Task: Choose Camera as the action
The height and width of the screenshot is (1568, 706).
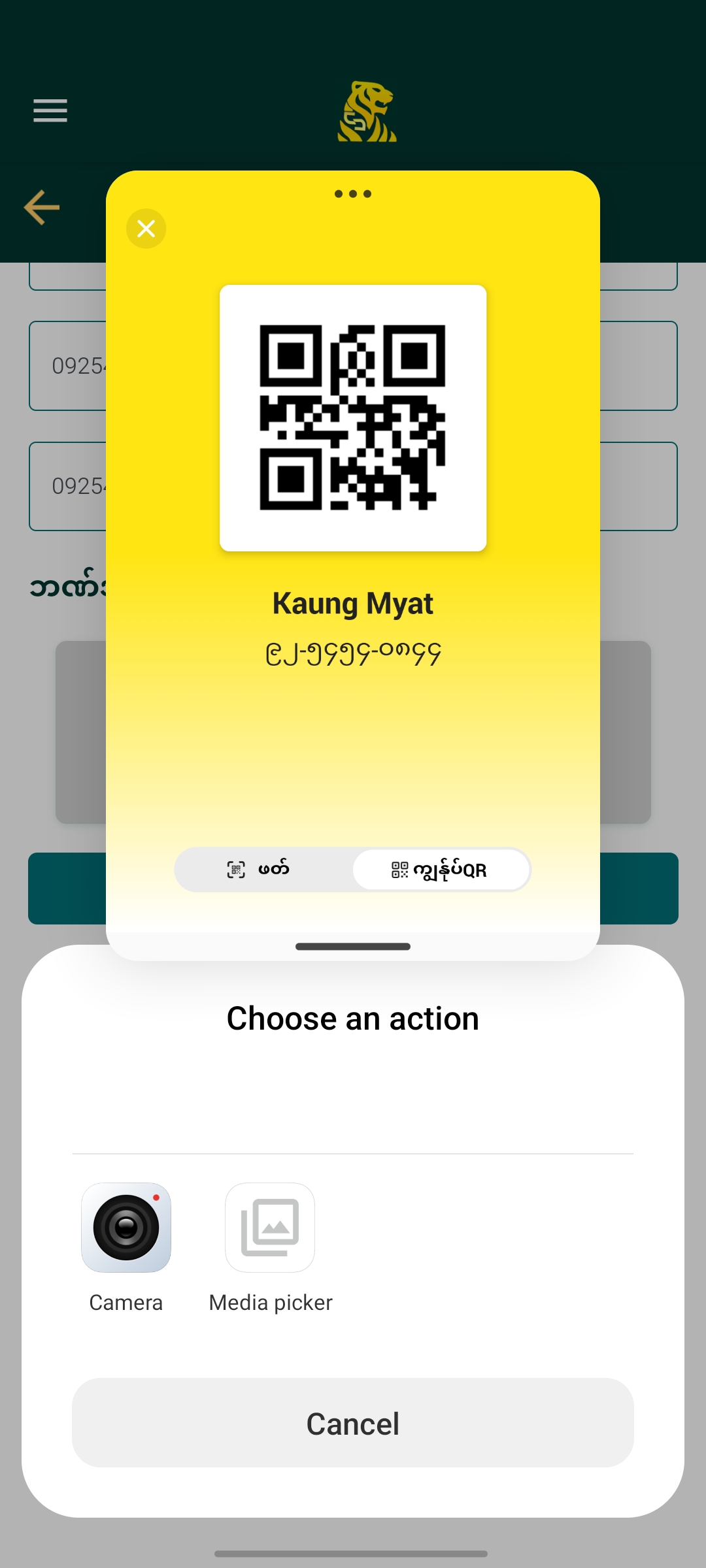Action: pyautogui.click(x=126, y=1227)
